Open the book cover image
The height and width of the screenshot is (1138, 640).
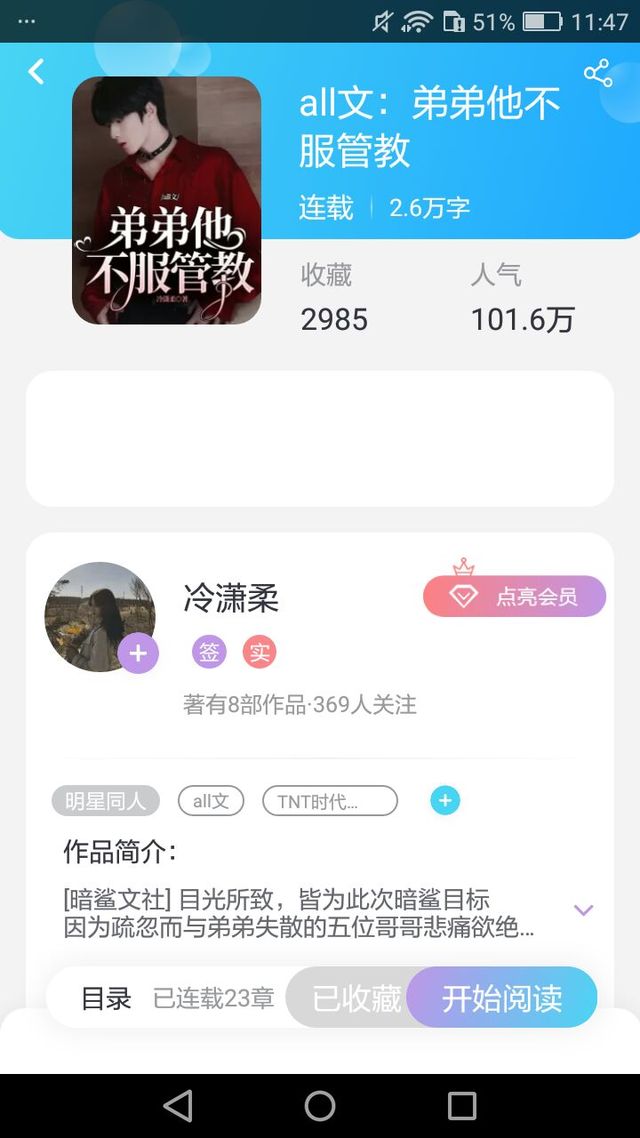(166, 200)
